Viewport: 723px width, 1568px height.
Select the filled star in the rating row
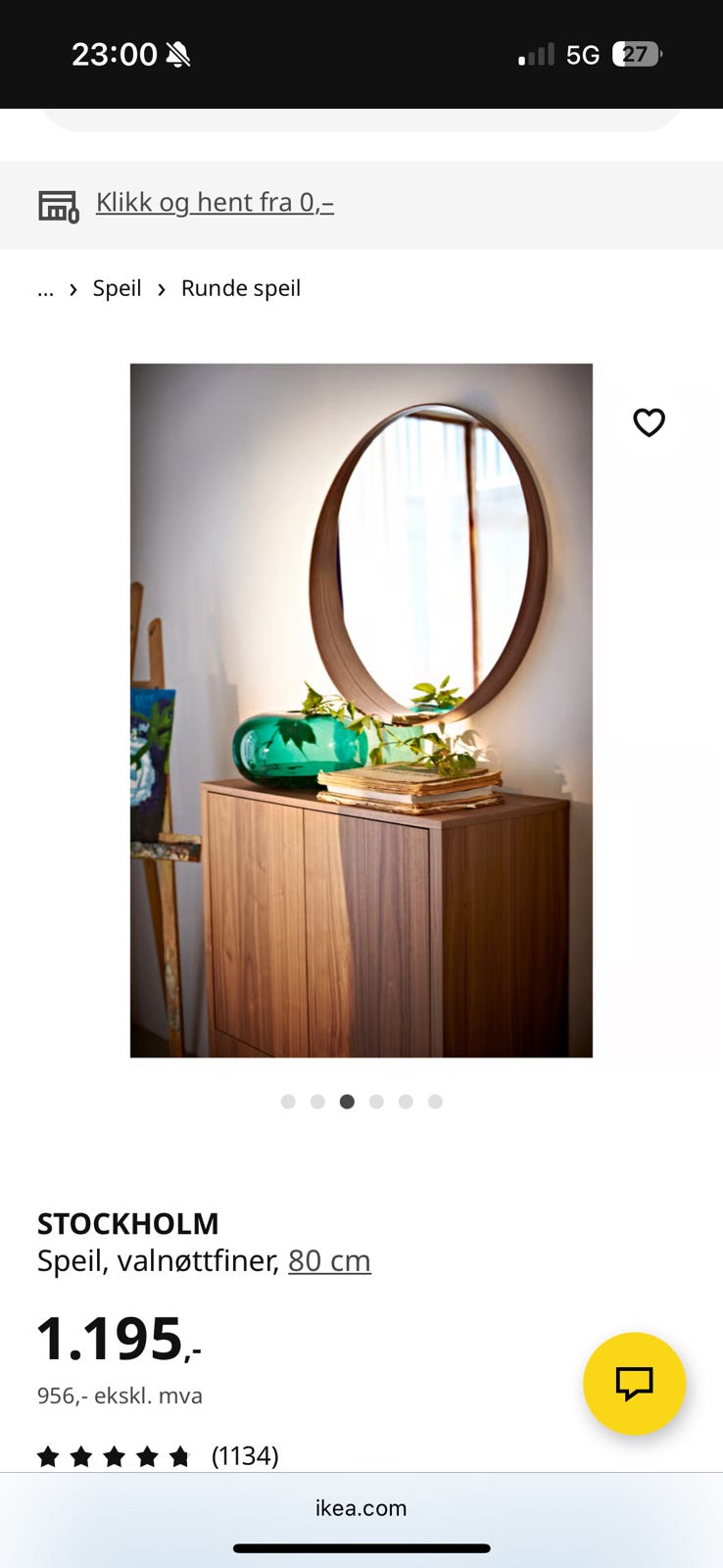(x=48, y=1456)
